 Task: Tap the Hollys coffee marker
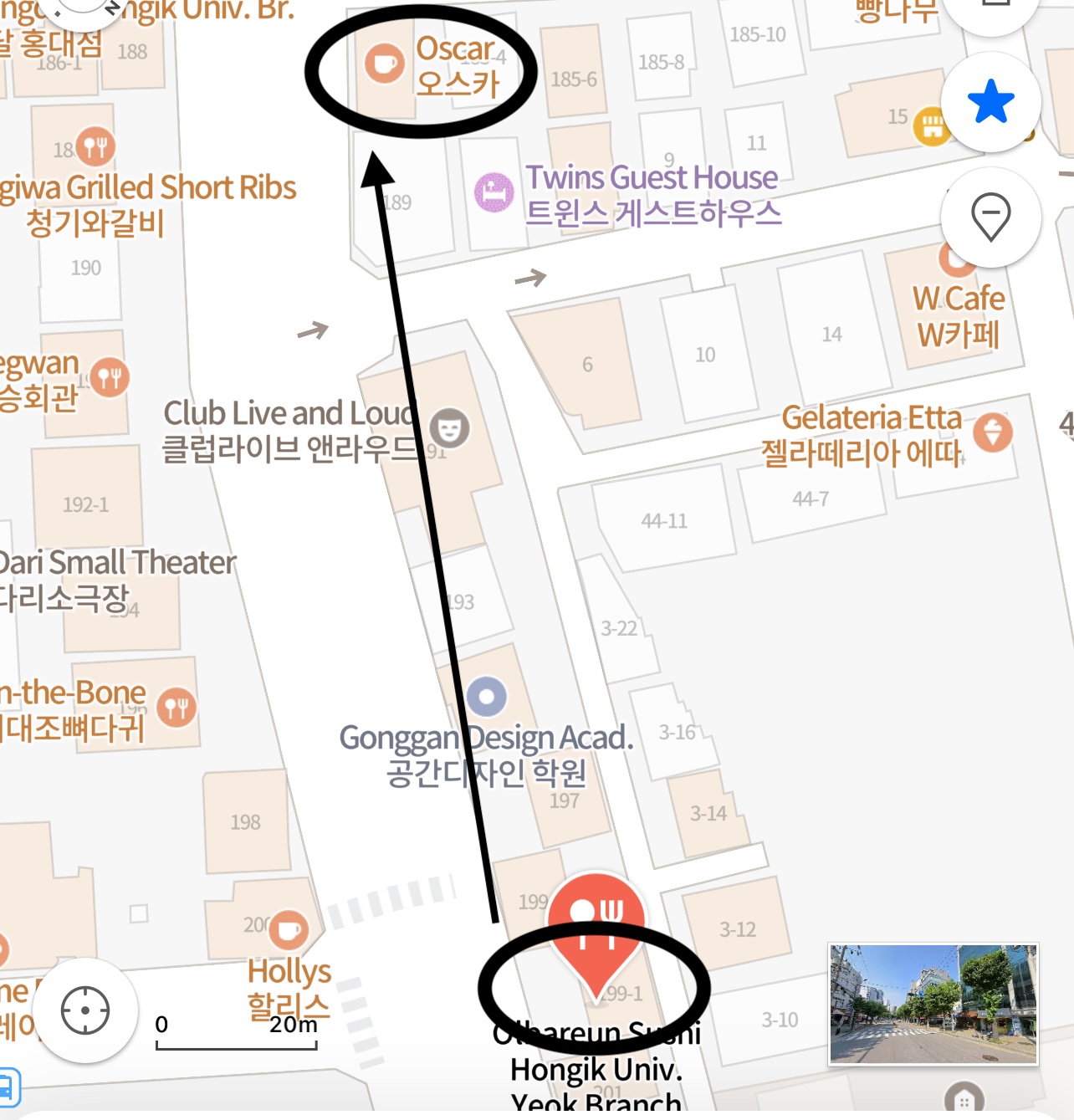coord(288,930)
